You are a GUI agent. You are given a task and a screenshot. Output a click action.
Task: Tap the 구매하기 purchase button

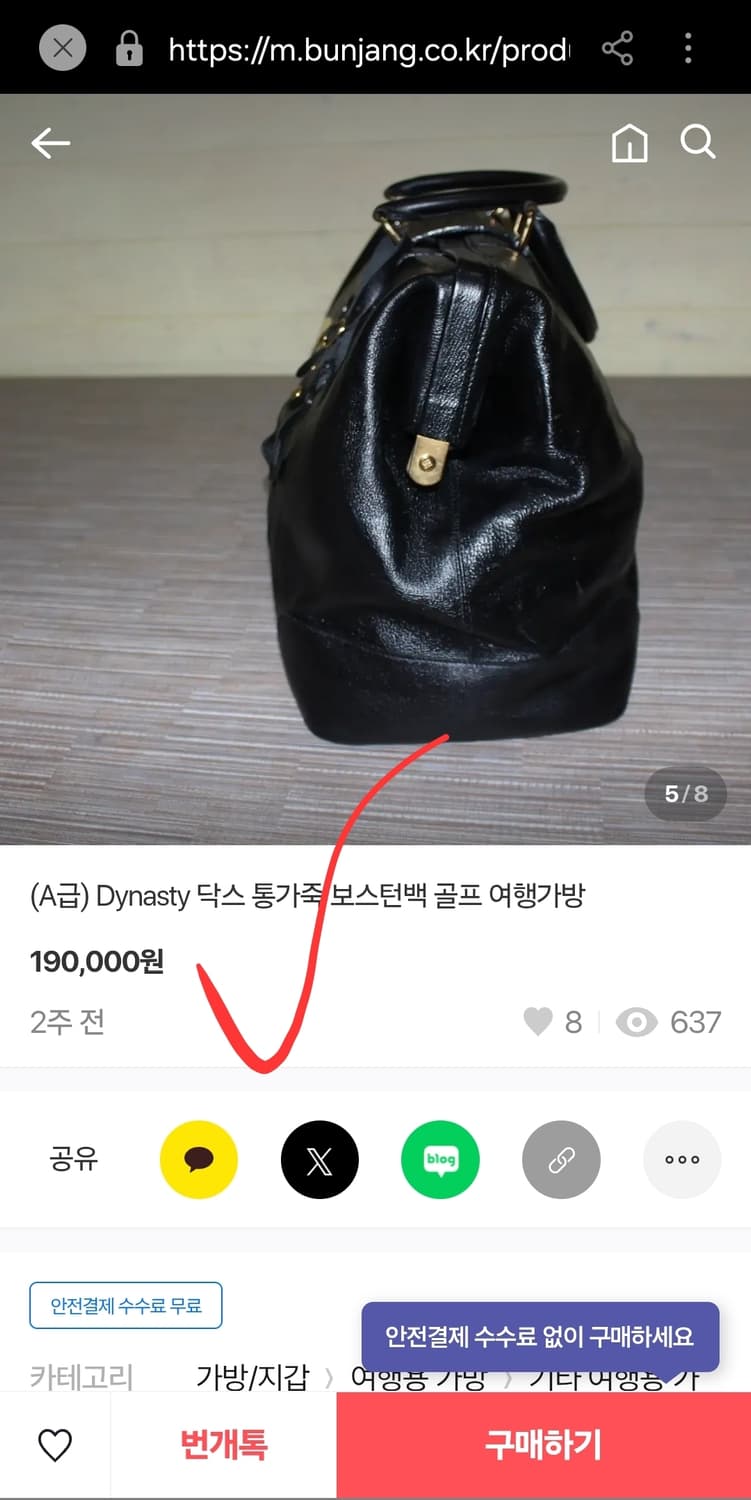click(x=540, y=1443)
